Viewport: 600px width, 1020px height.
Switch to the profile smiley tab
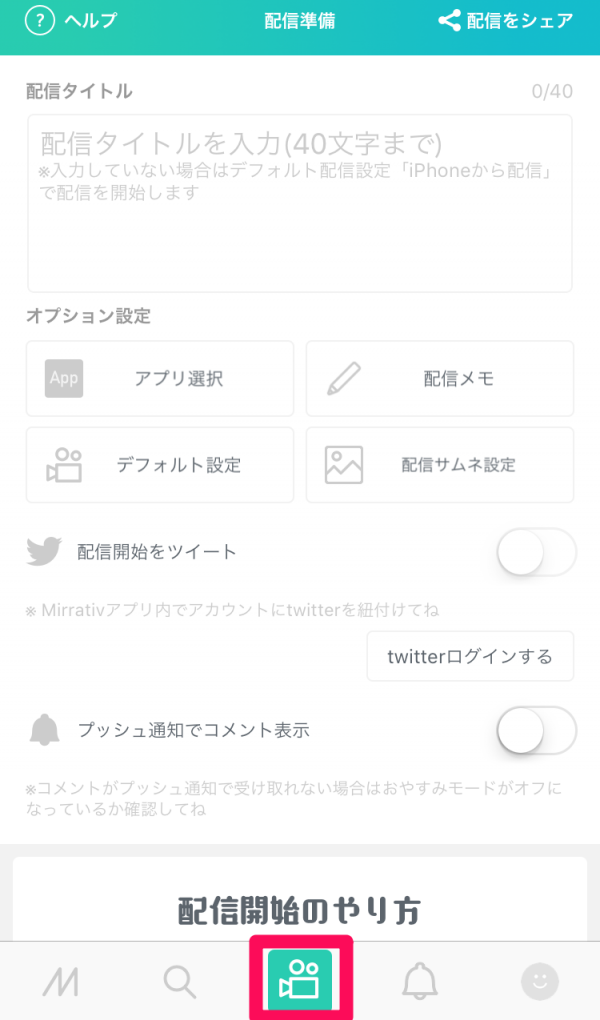coord(540,983)
